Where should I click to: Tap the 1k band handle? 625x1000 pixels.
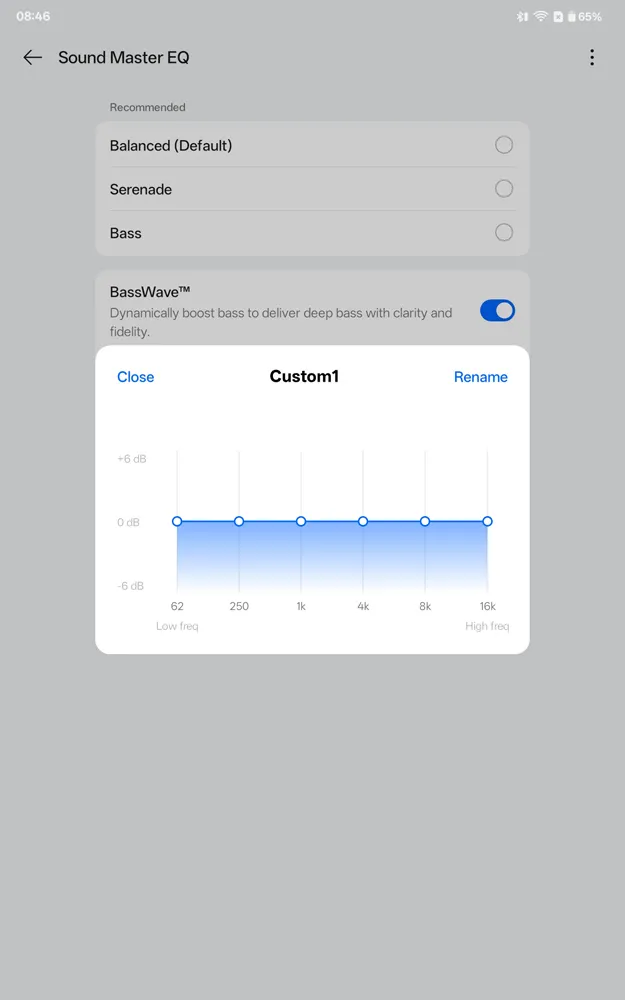click(x=301, y=521)
